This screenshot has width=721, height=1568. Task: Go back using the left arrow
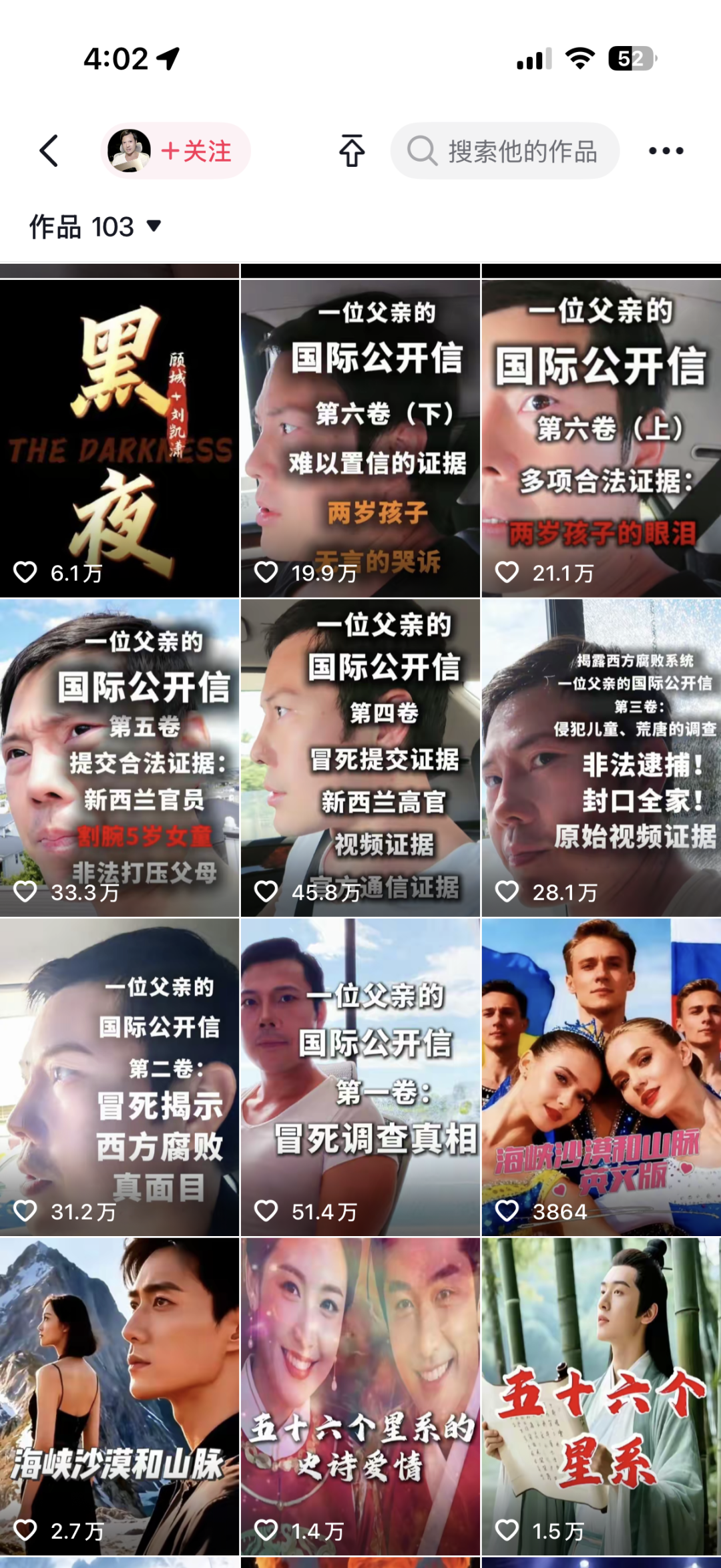coord(49,151)
